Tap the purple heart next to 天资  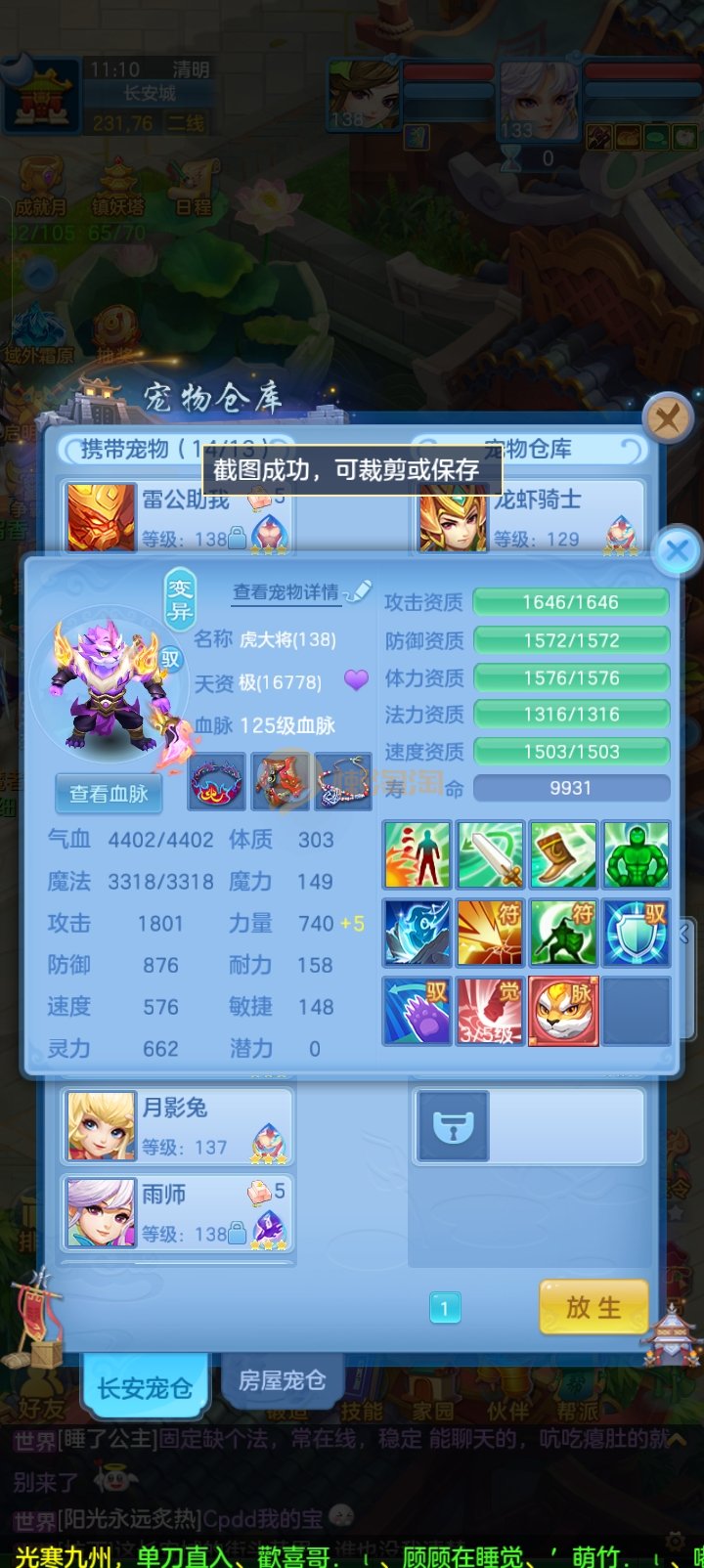[356, 680]
